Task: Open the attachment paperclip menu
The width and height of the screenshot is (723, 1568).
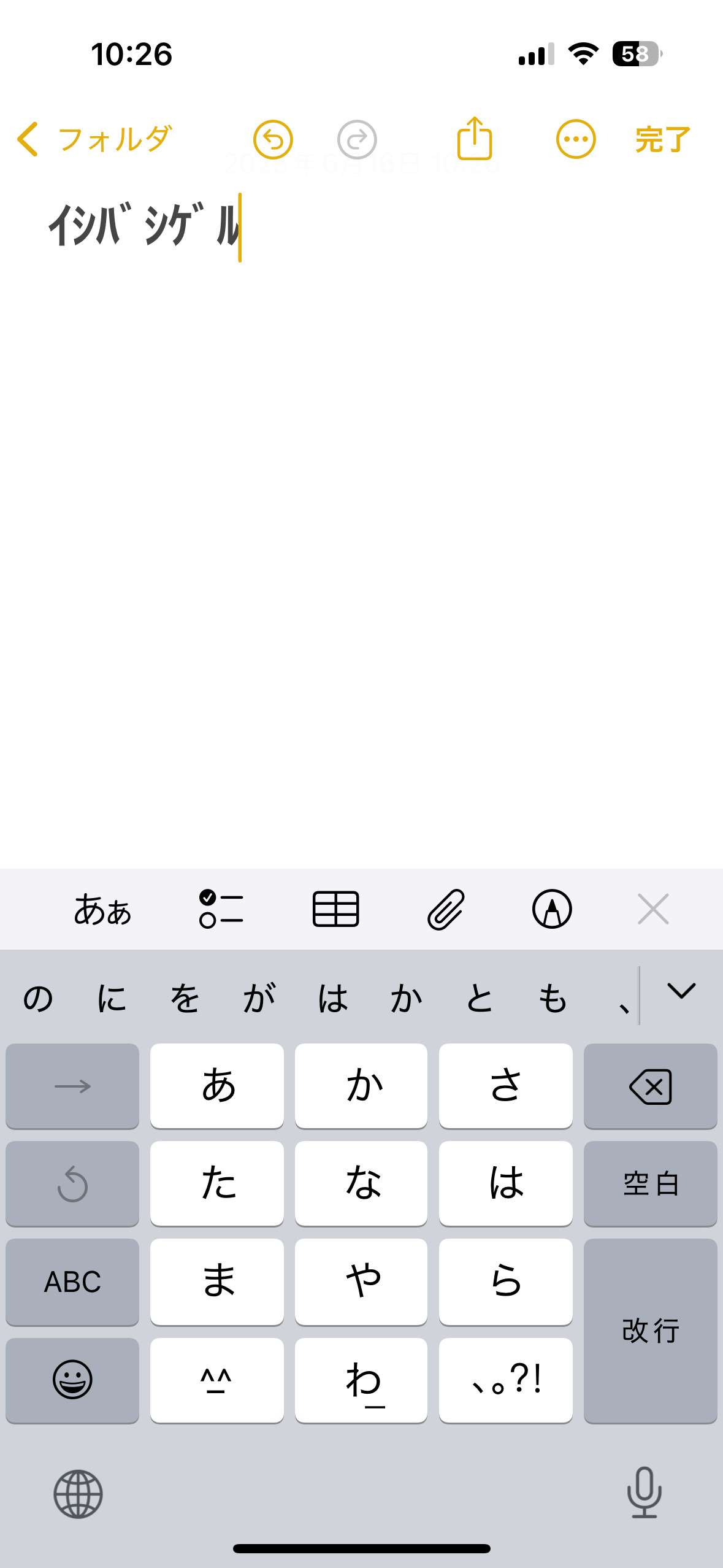Action: (446, 909)
